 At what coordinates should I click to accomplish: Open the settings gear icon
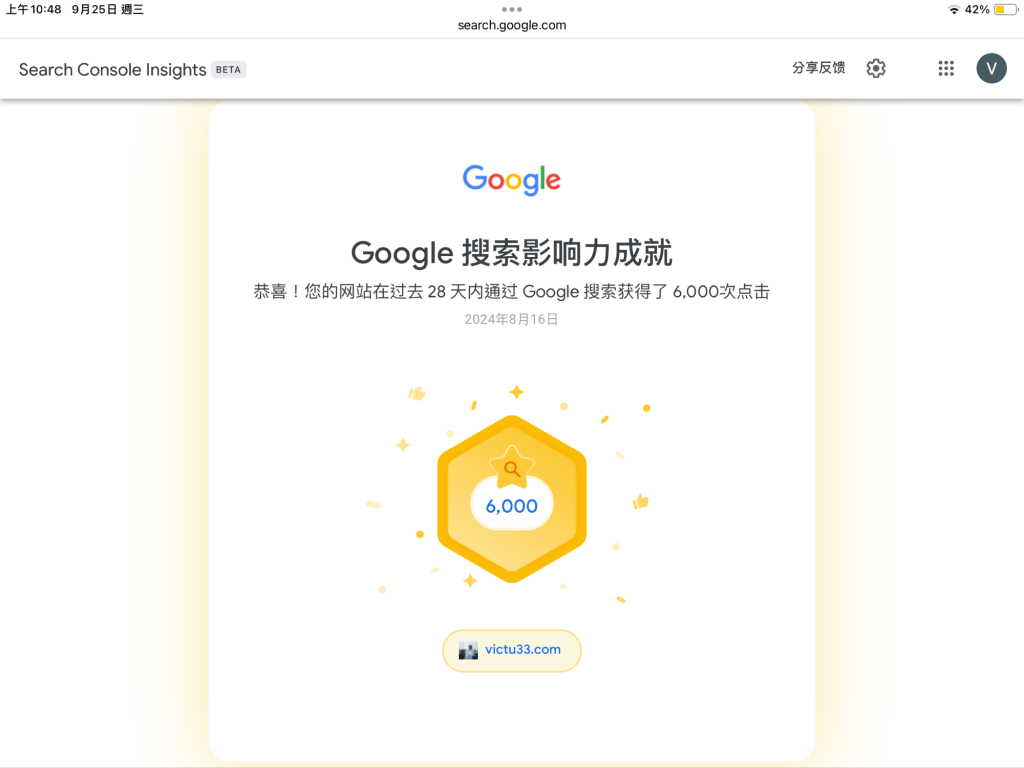(x=876, y=68)
